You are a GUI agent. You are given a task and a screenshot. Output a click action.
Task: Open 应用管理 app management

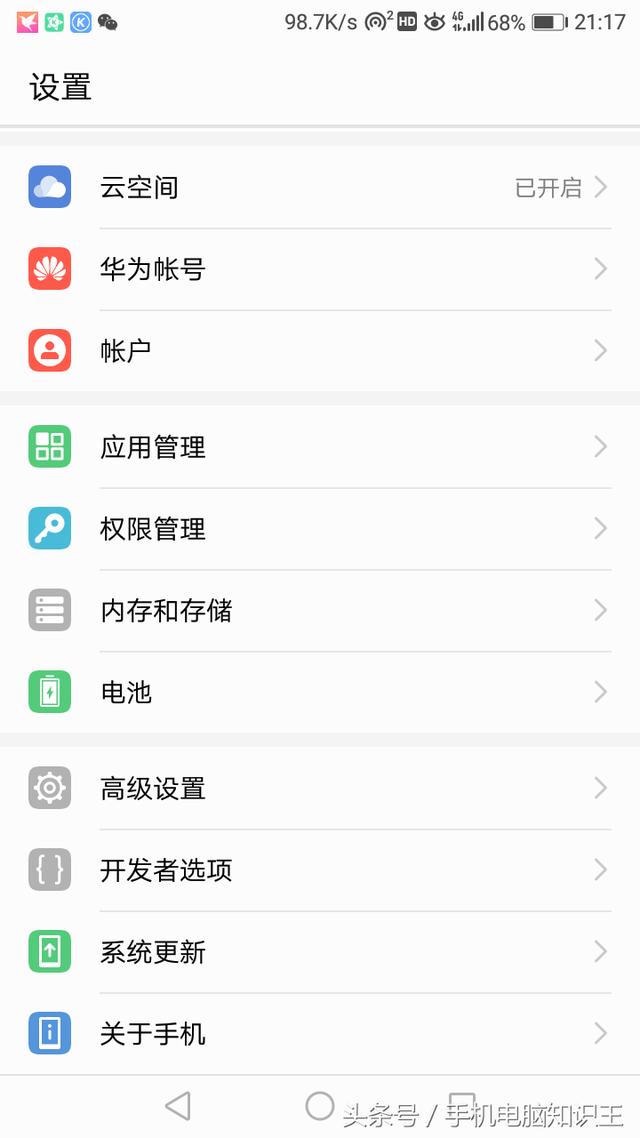click(x=320, y=447)
